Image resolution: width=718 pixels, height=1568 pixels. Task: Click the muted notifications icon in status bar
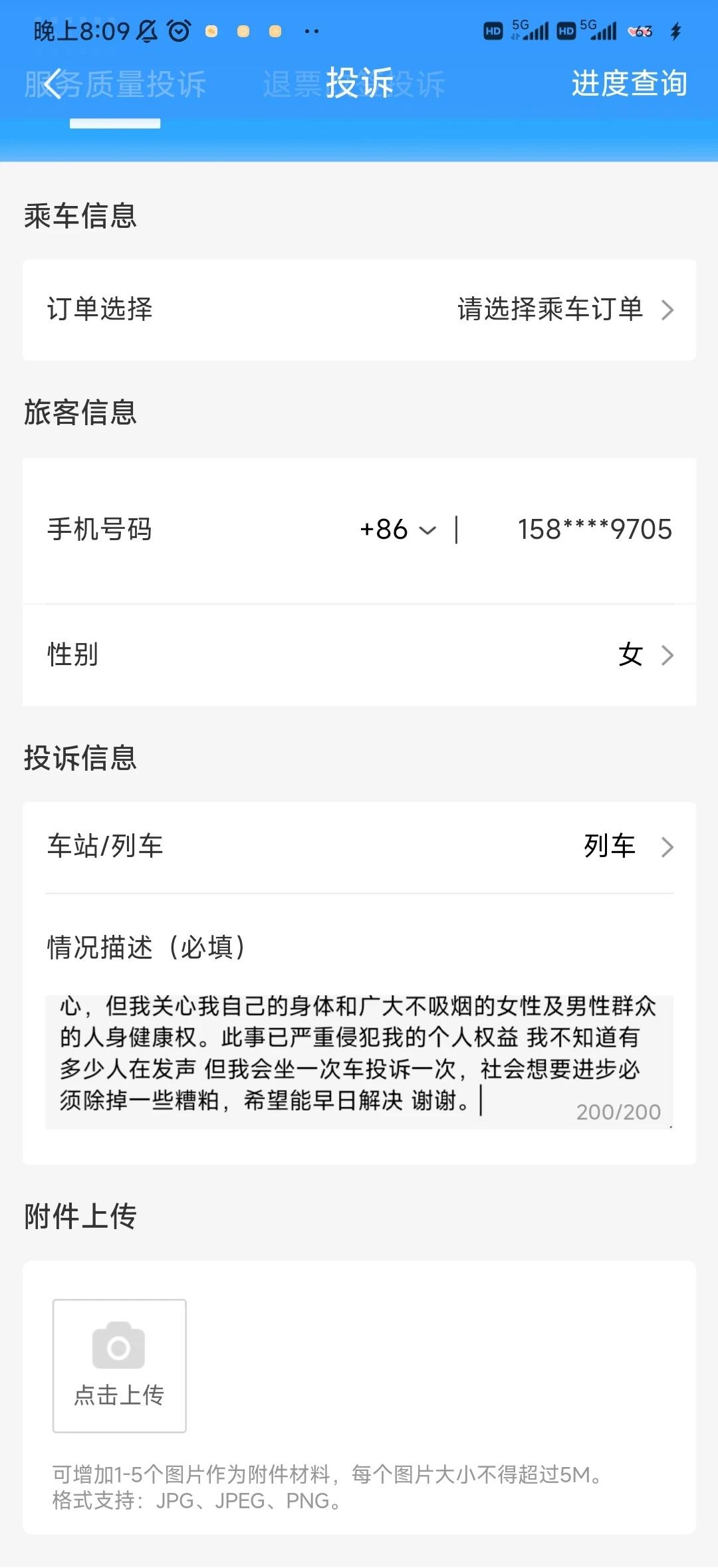pos(146,30)
